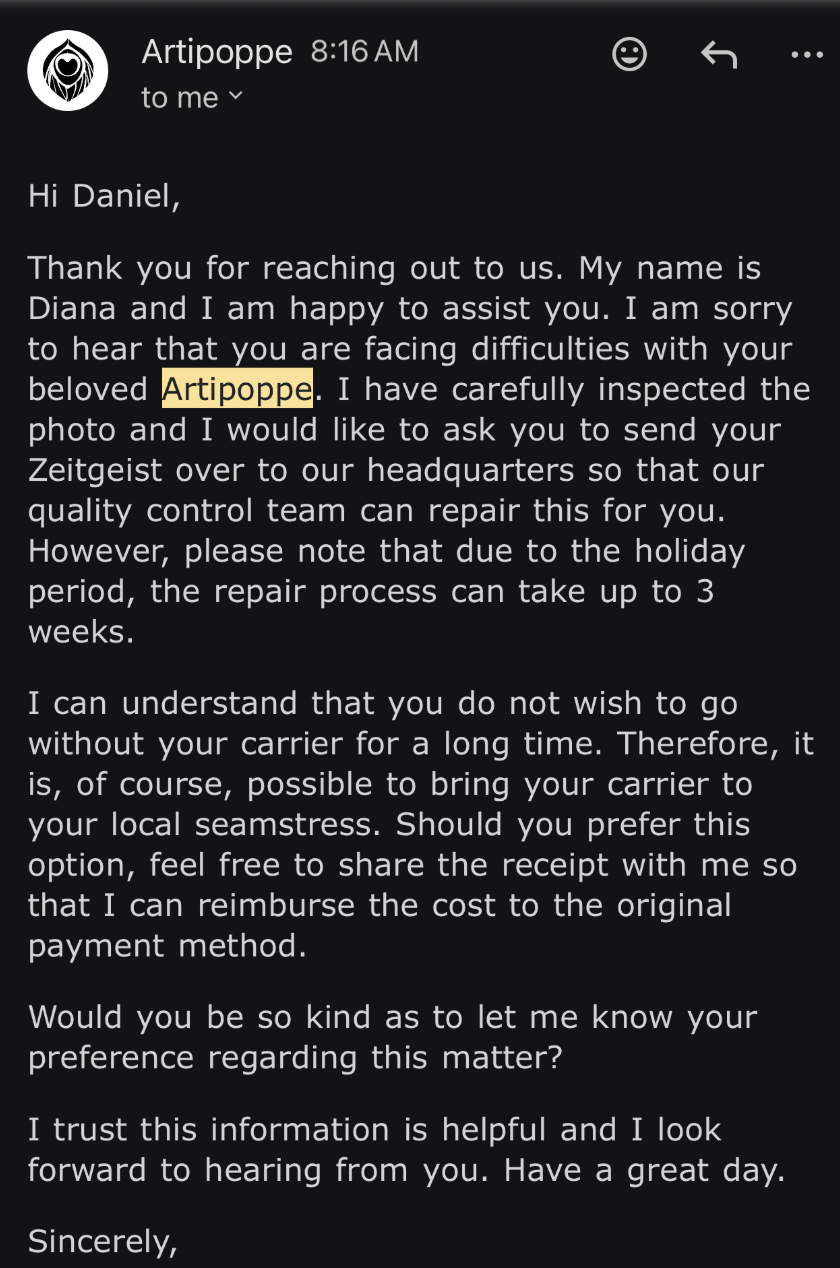Image resolution: width=840 pixels, height=1268 pixels.
Task: Expand the "to me" recipient details
Action: pos(193,97)
